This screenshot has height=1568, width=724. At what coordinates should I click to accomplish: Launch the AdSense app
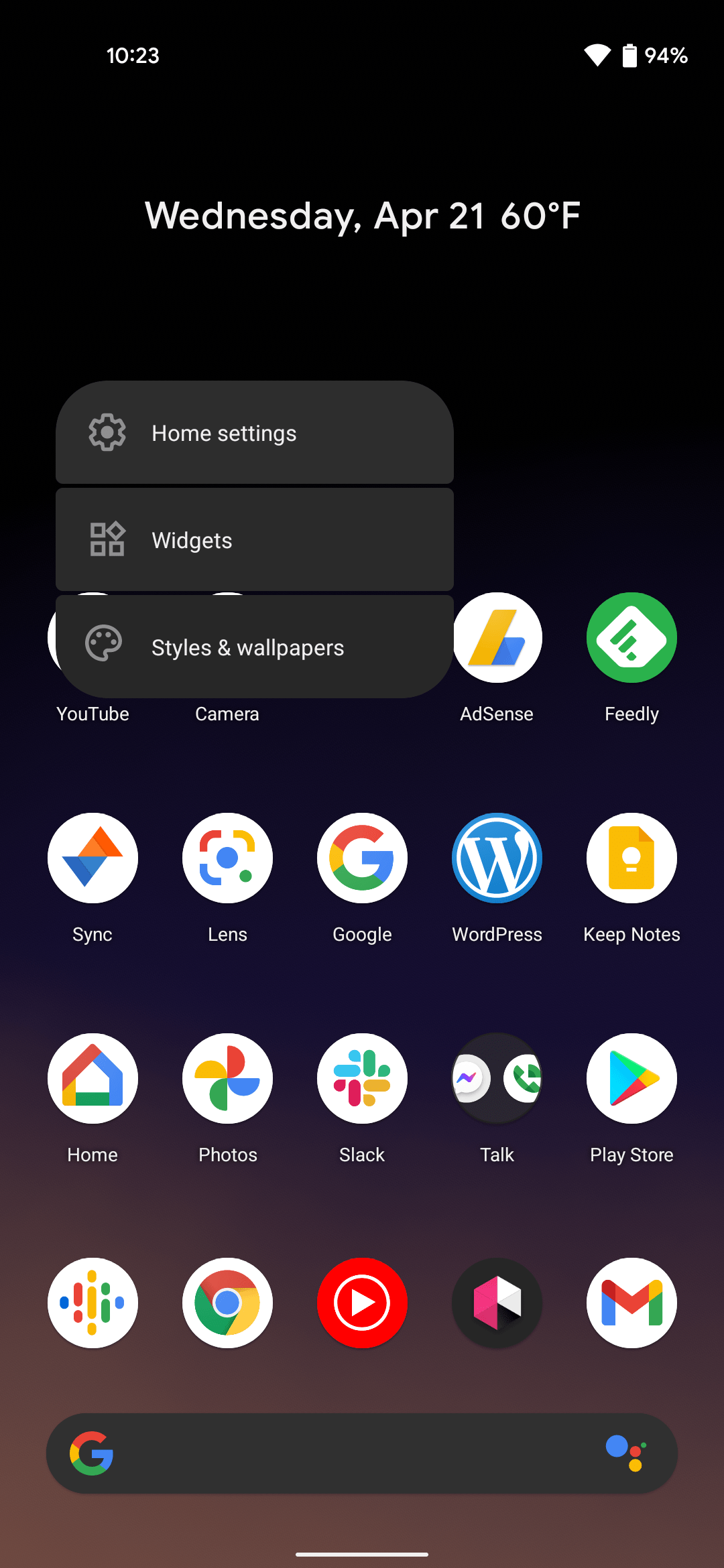pos(497,638)
